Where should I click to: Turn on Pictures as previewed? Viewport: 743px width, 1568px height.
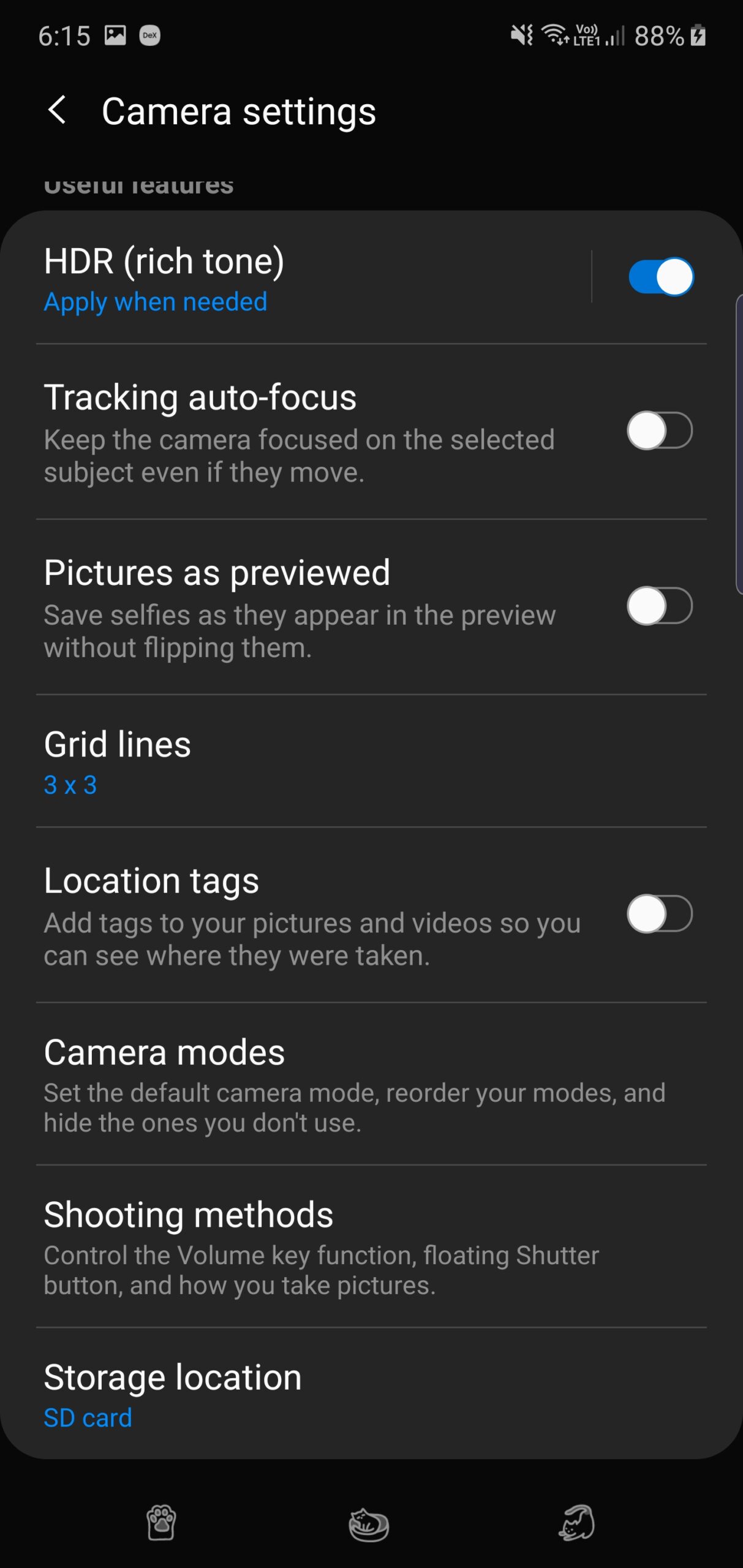tap(659, 606)
